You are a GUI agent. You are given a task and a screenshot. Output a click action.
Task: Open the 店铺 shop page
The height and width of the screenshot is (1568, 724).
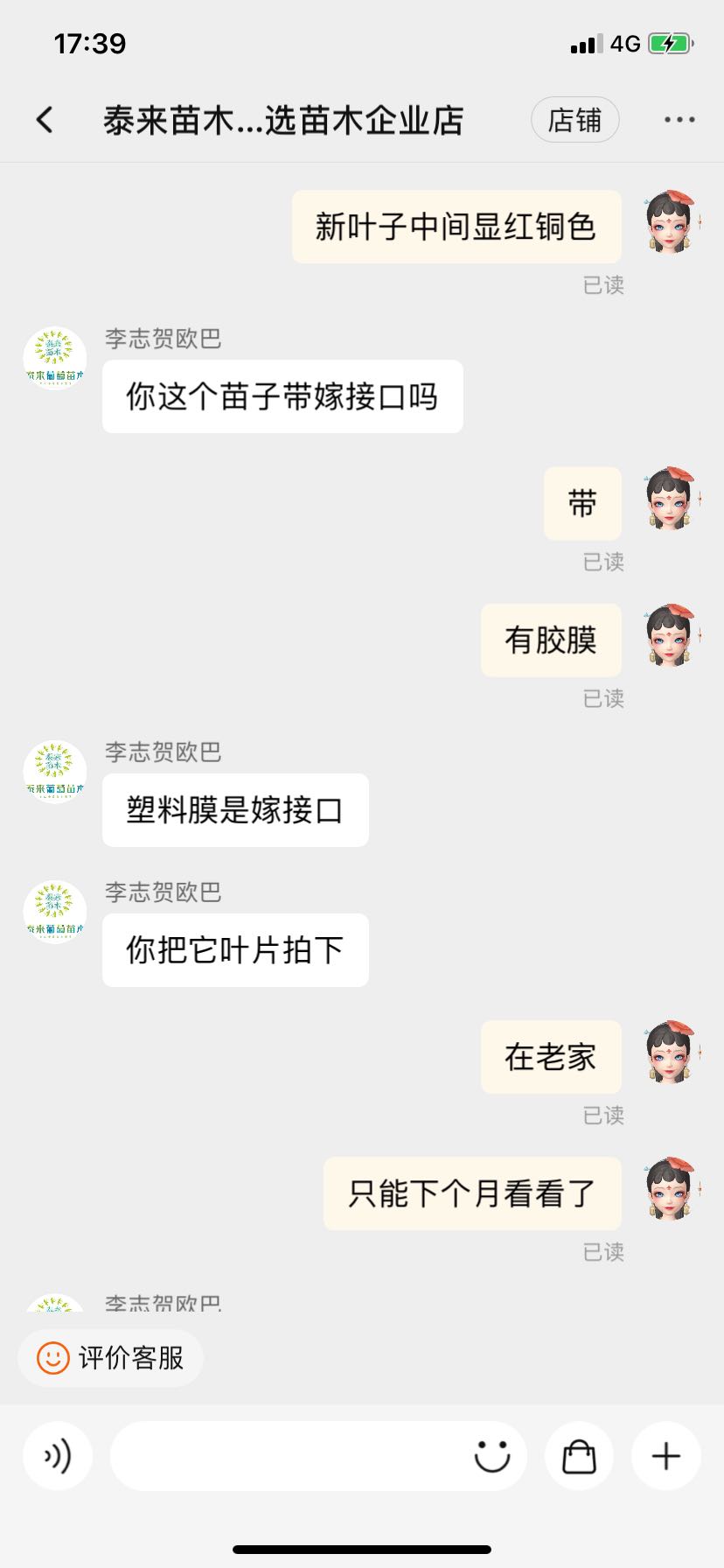[574, 120]
